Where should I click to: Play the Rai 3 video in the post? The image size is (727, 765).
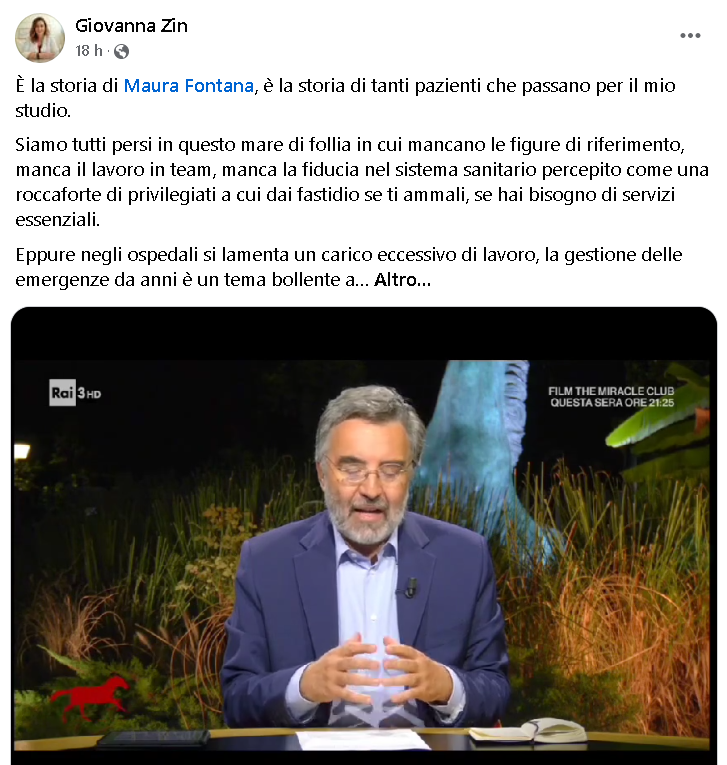(364, 540)
